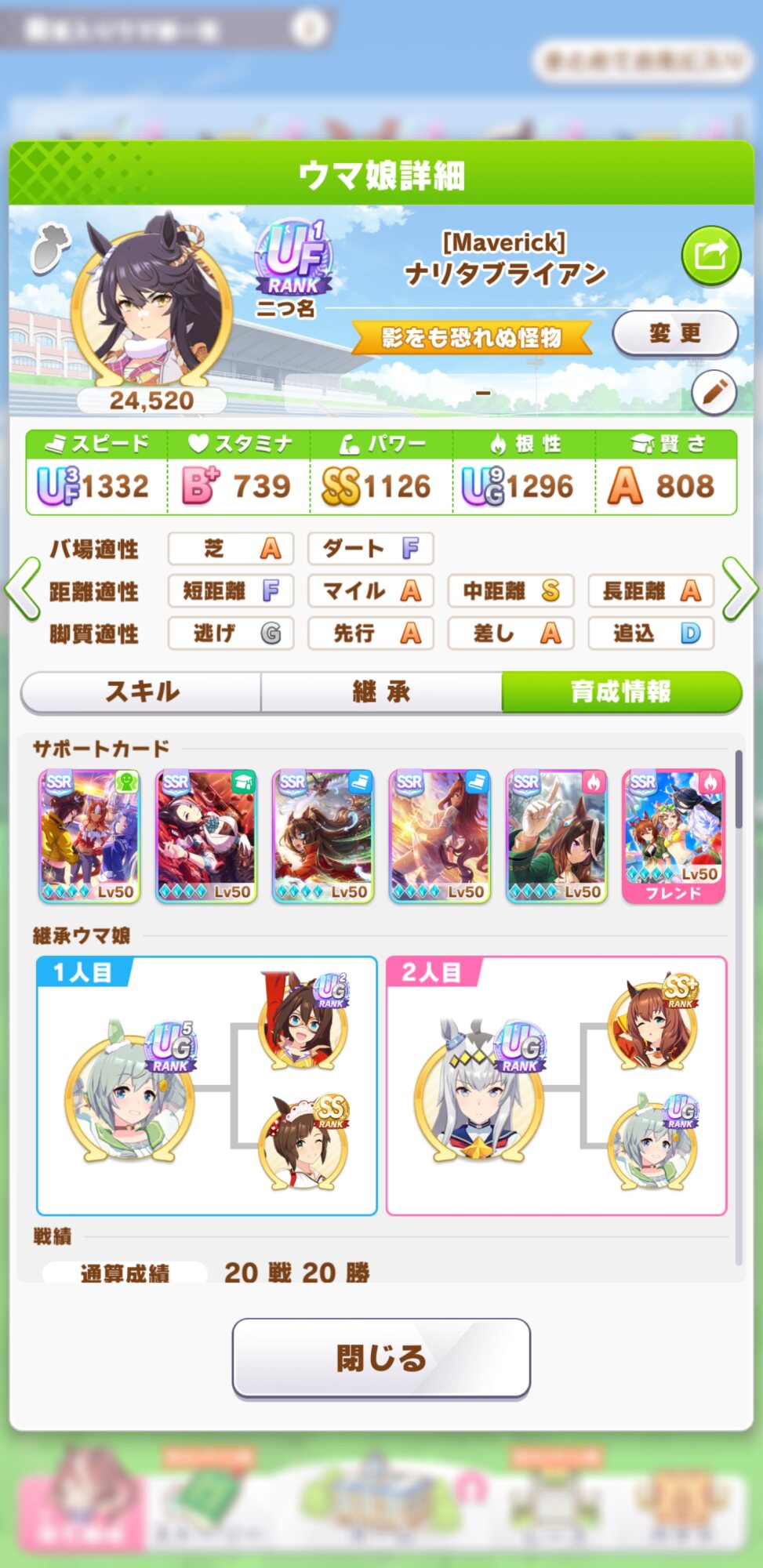The height and width of the screenshot is (1568, 763).
Task: Open the first SSR support card
Action: 89,837
